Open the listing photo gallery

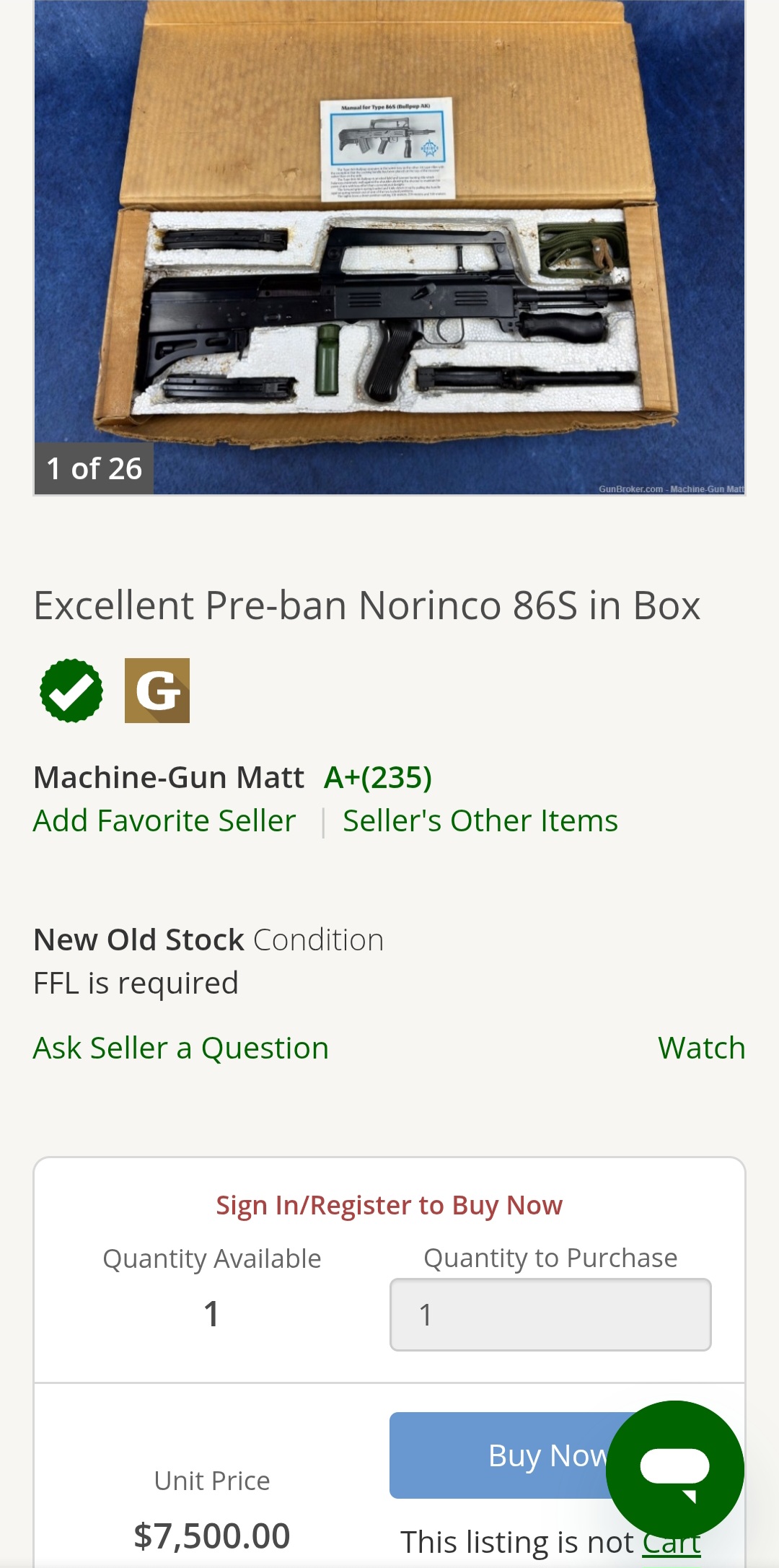pyautogui.click(x=389, y=247)
